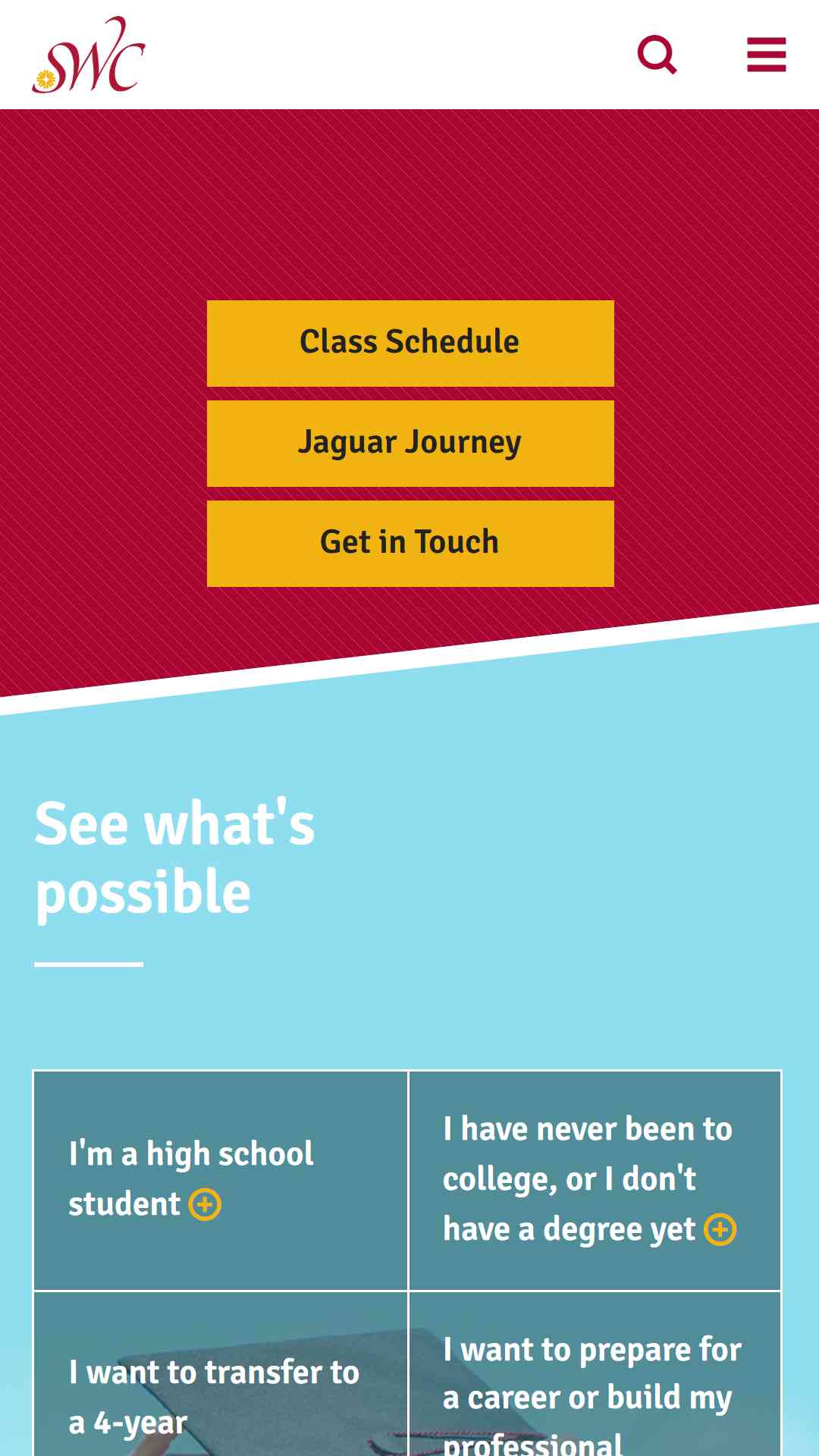Expand "I want to transfer to a 4-year" tile
Viewport: 819px width, 1456px height.
click(x=221, y=1374)
